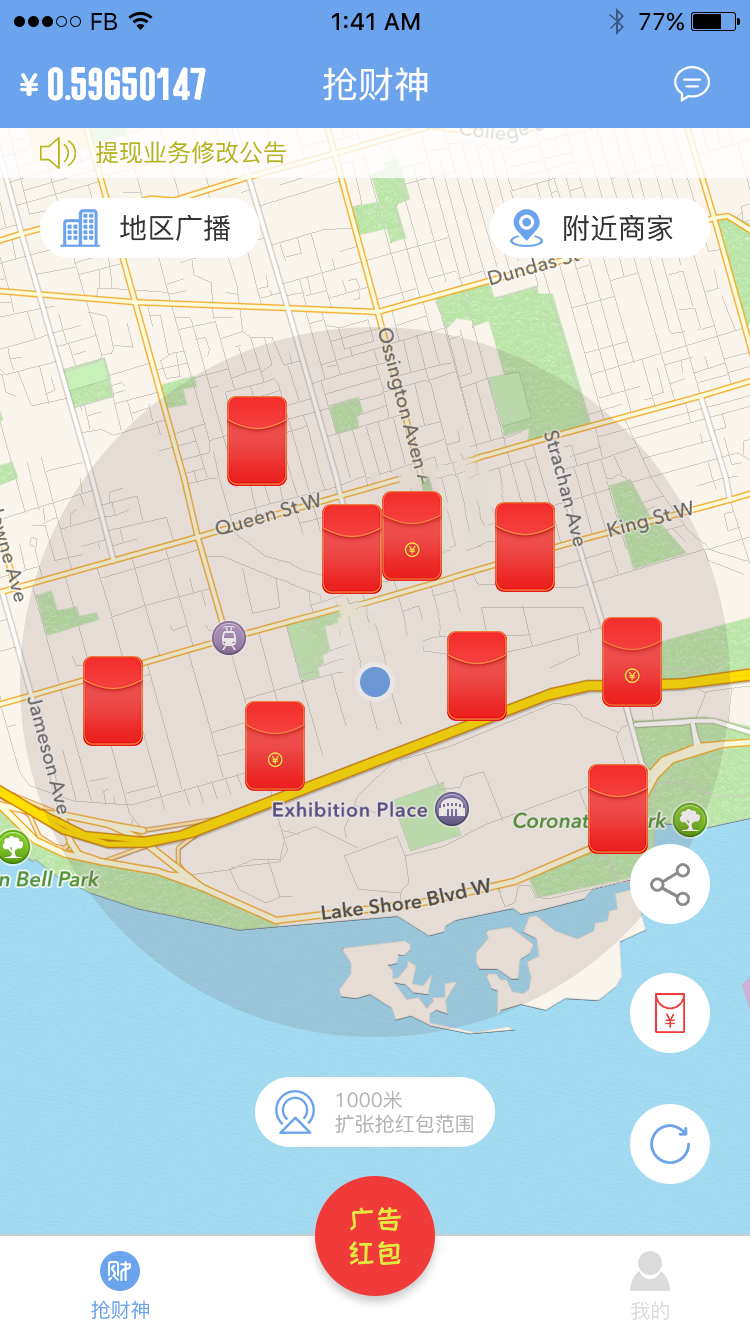The height and width of the screenshot is (1334, 750).
Task: Expand the 1000米 red envelope range
Action: pyautogui.click(x=375, y=1112)
